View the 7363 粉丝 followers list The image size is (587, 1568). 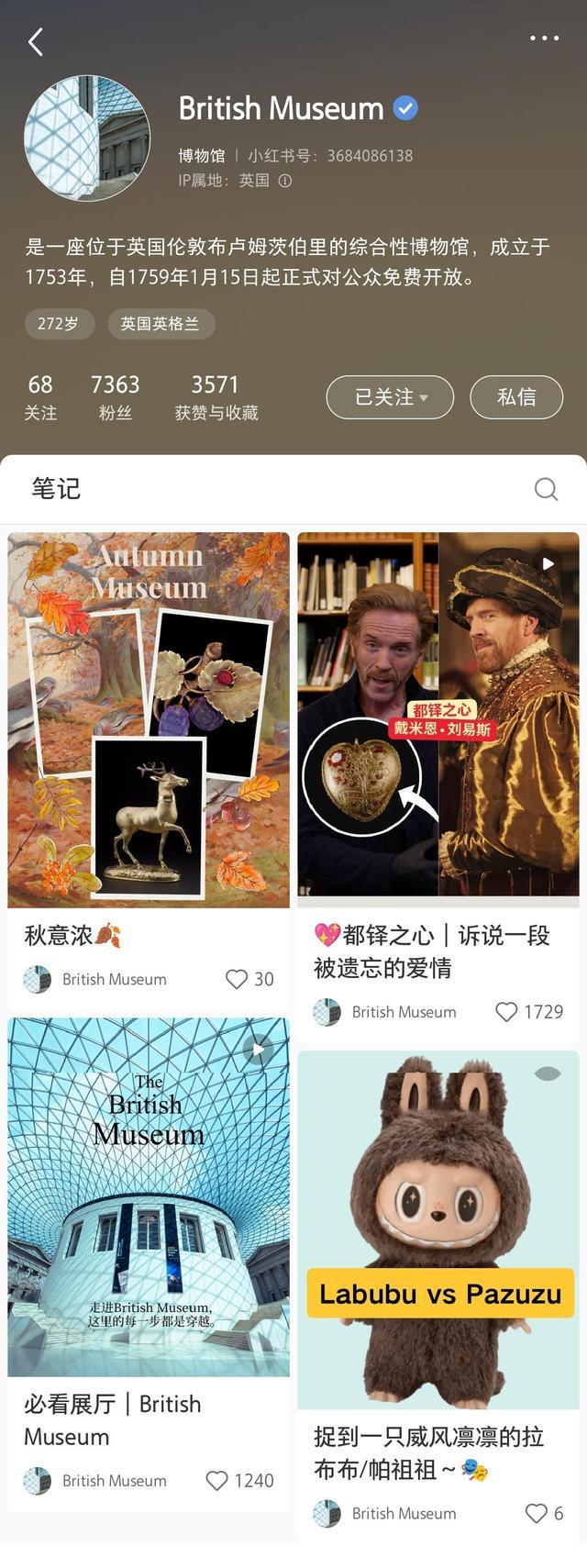pos(115,396)
